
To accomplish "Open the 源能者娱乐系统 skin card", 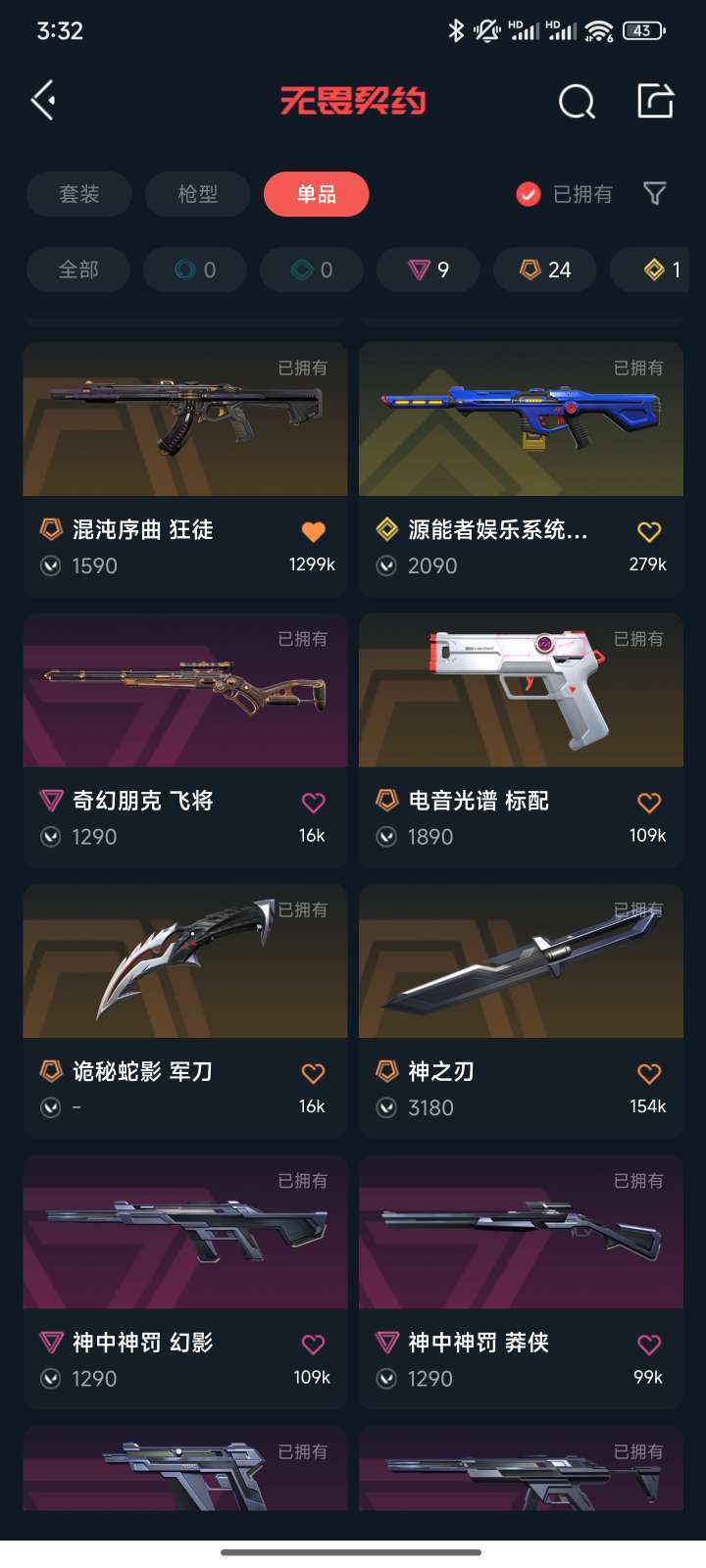I will (521, 469).
